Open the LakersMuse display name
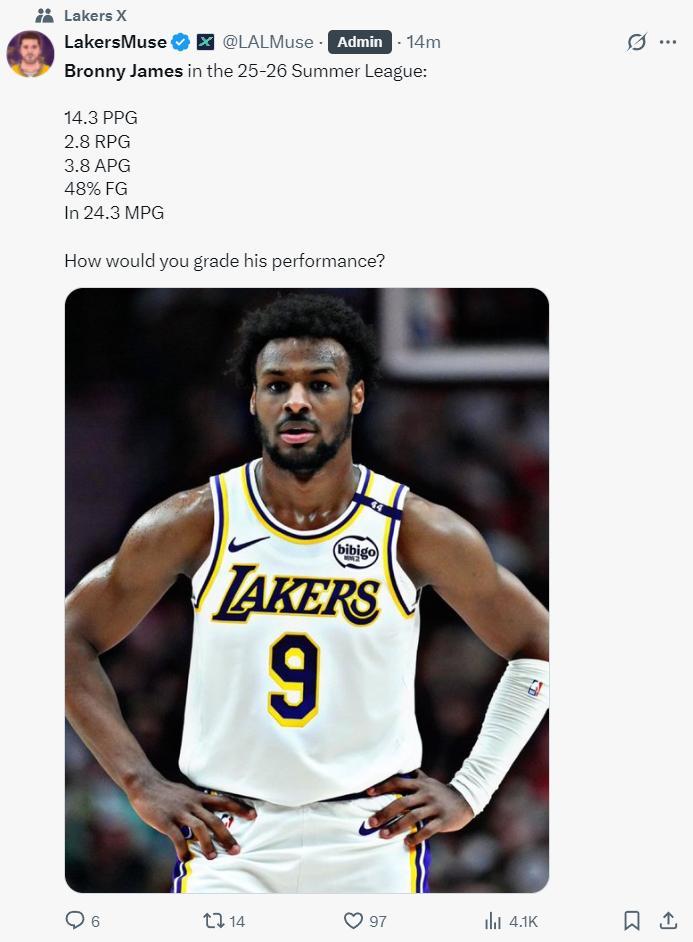 [115, 42]
